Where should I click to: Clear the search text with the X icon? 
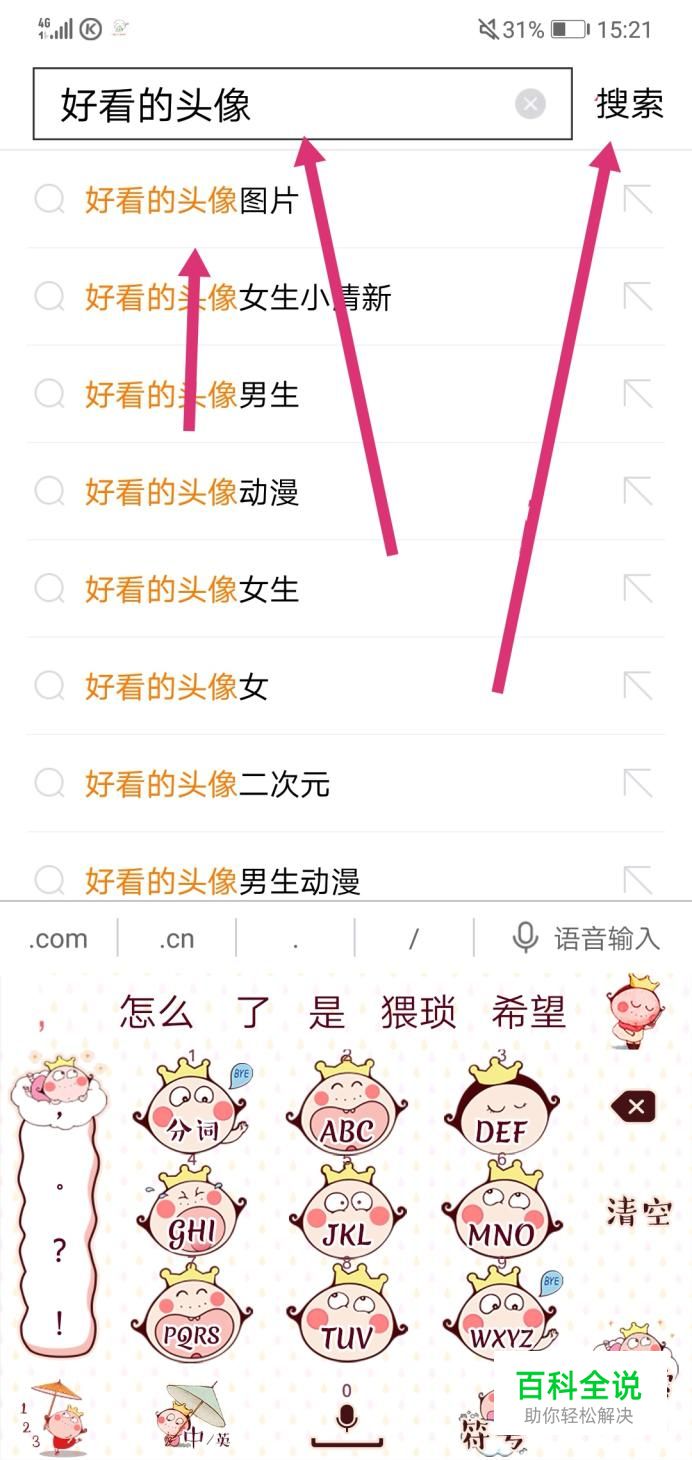click(530, 104)
